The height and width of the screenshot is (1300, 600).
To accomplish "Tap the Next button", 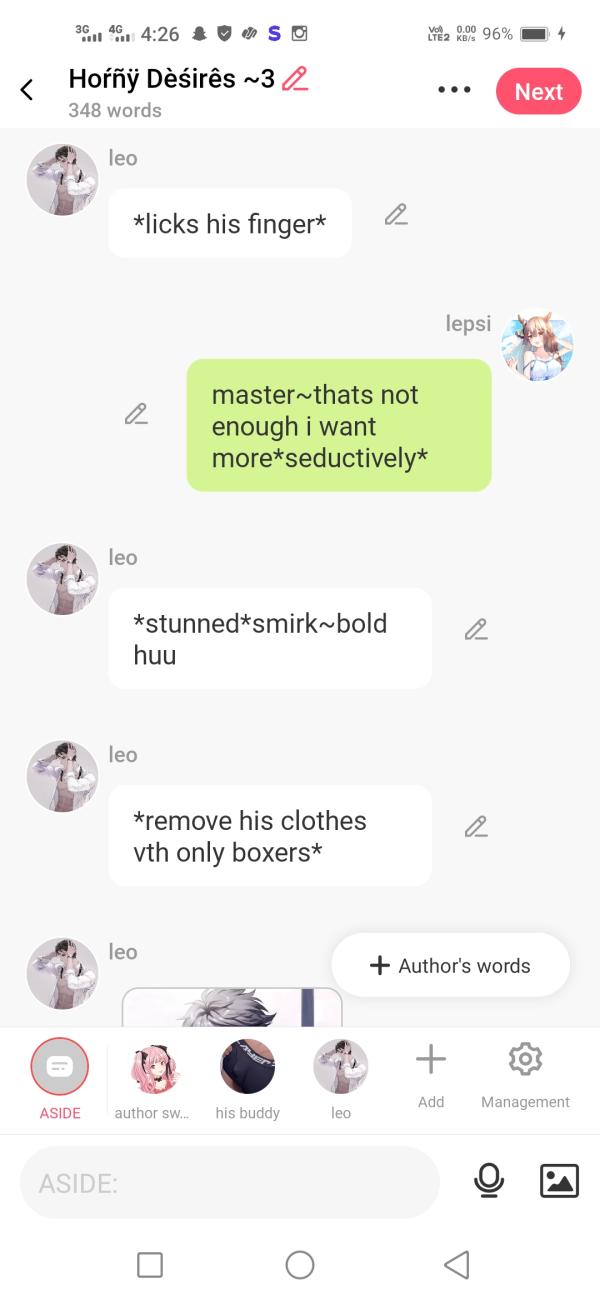I will pos(538,91).
